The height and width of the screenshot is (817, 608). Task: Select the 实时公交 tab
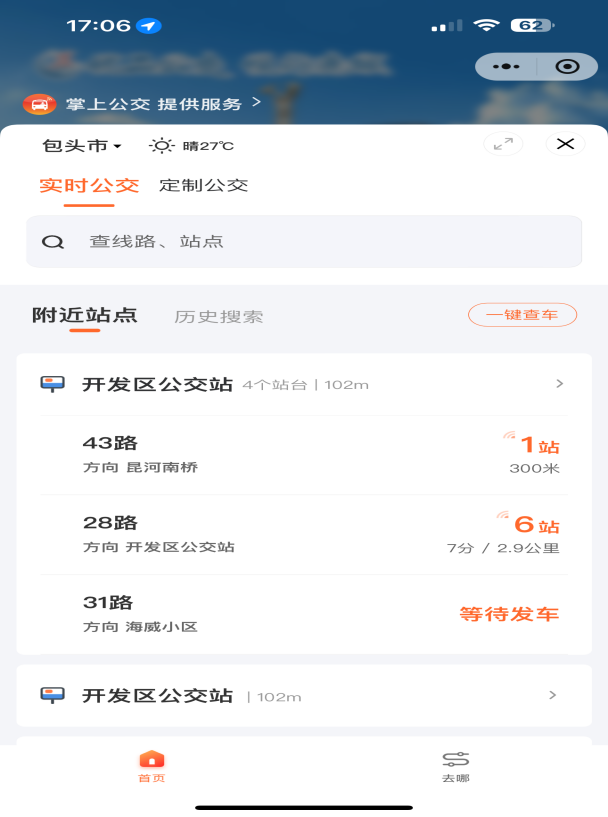coord(89,185)
